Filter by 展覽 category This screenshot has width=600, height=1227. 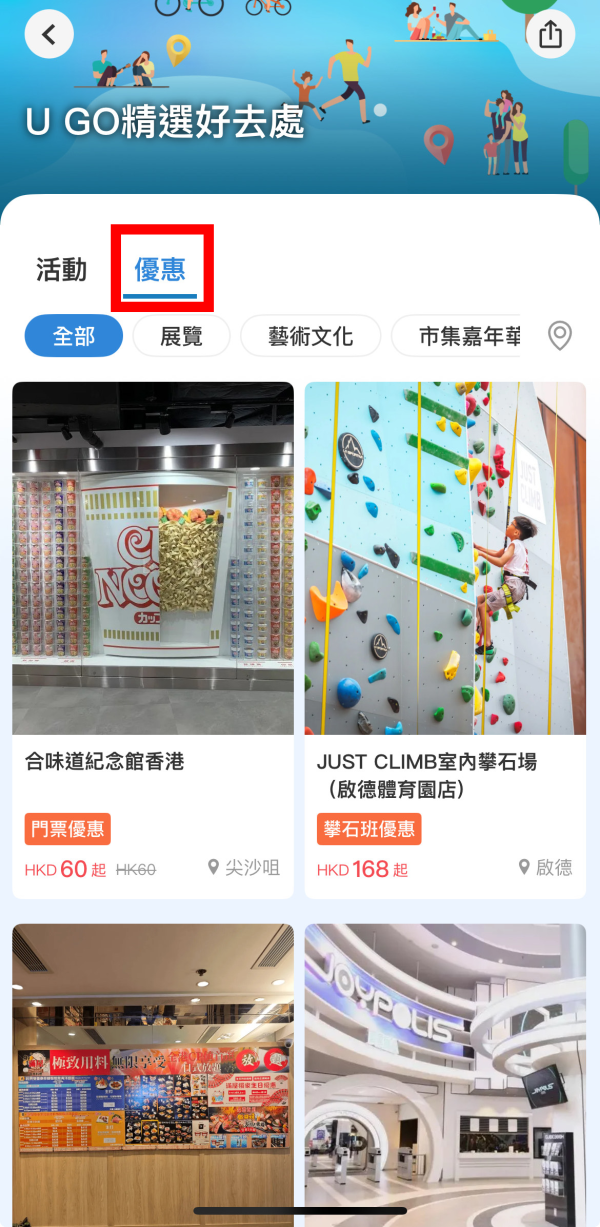[181, 336]
